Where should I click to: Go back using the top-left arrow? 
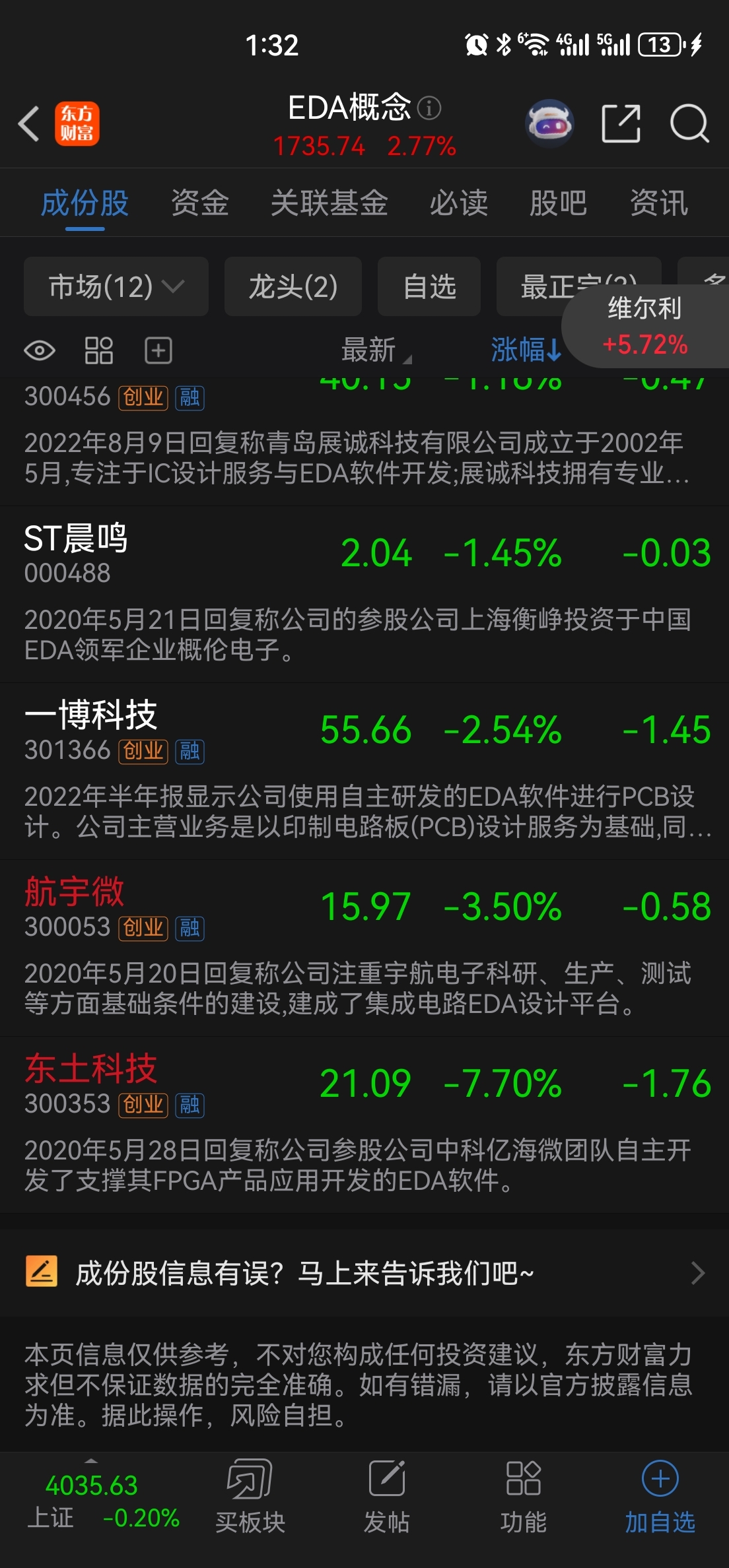28,124
